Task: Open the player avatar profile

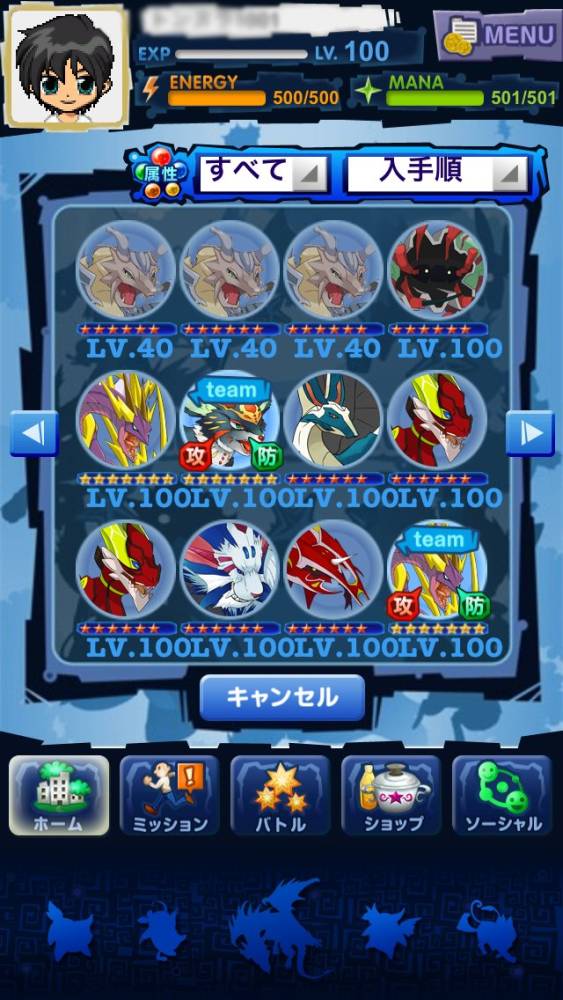Action: (67, 65)
